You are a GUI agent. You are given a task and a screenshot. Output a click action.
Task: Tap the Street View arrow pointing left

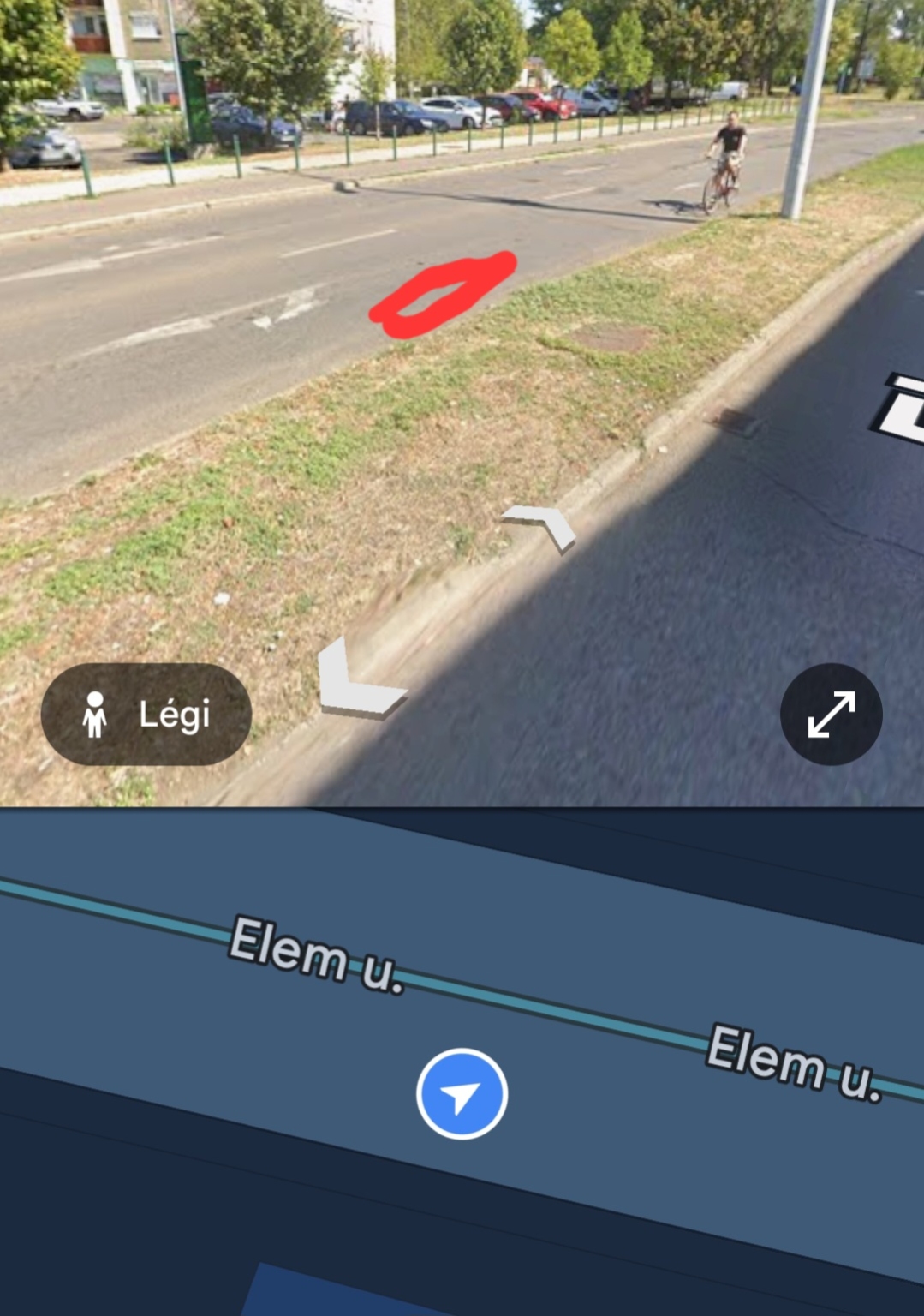pyautogui.click(x=355, y=681)
